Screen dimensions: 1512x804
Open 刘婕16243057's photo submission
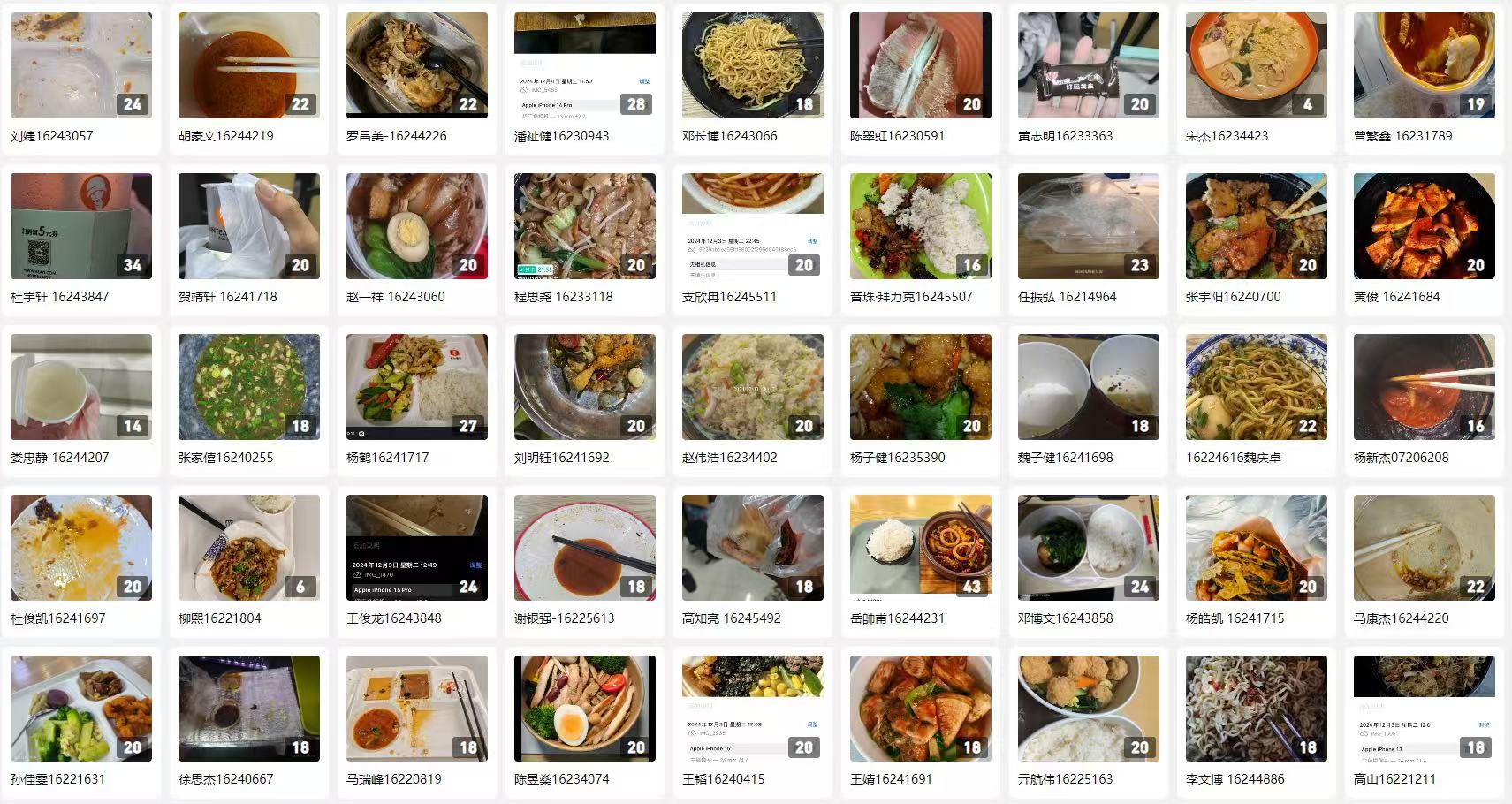(x=81, y=66)
